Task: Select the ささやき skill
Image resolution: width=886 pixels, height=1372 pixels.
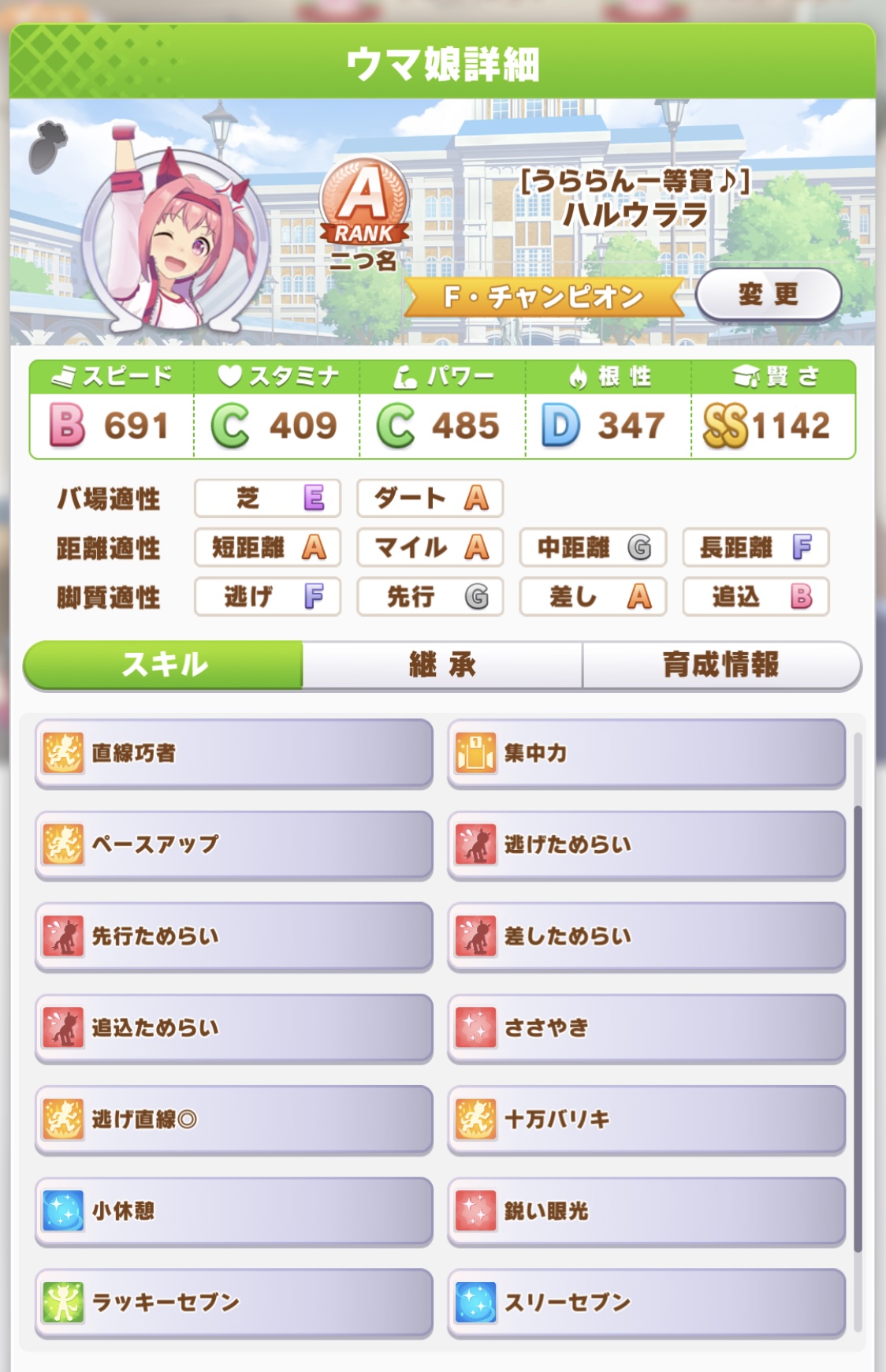Action: click(646, 1027)
